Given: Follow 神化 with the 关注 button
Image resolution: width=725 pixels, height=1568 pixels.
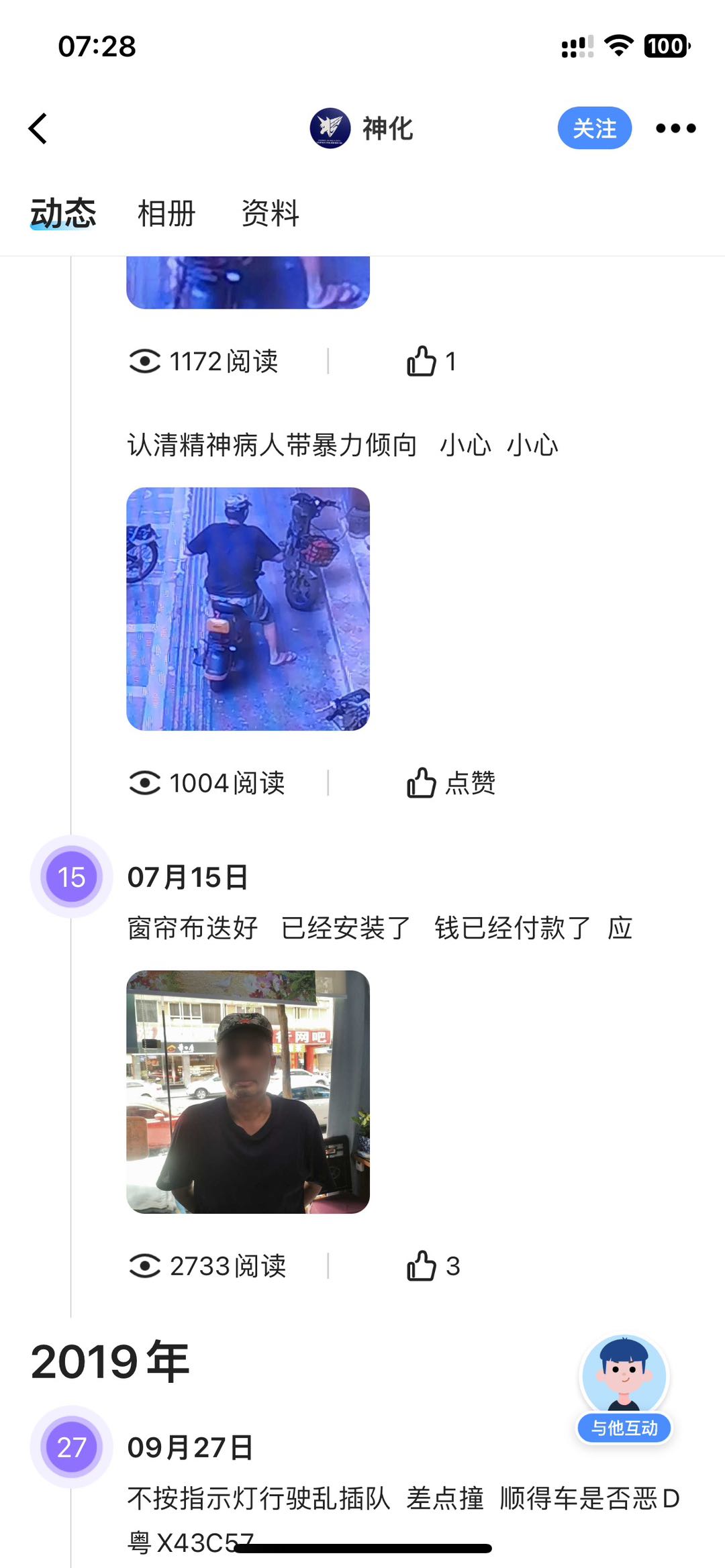Looking at the screenshot, I should point(594,128).
